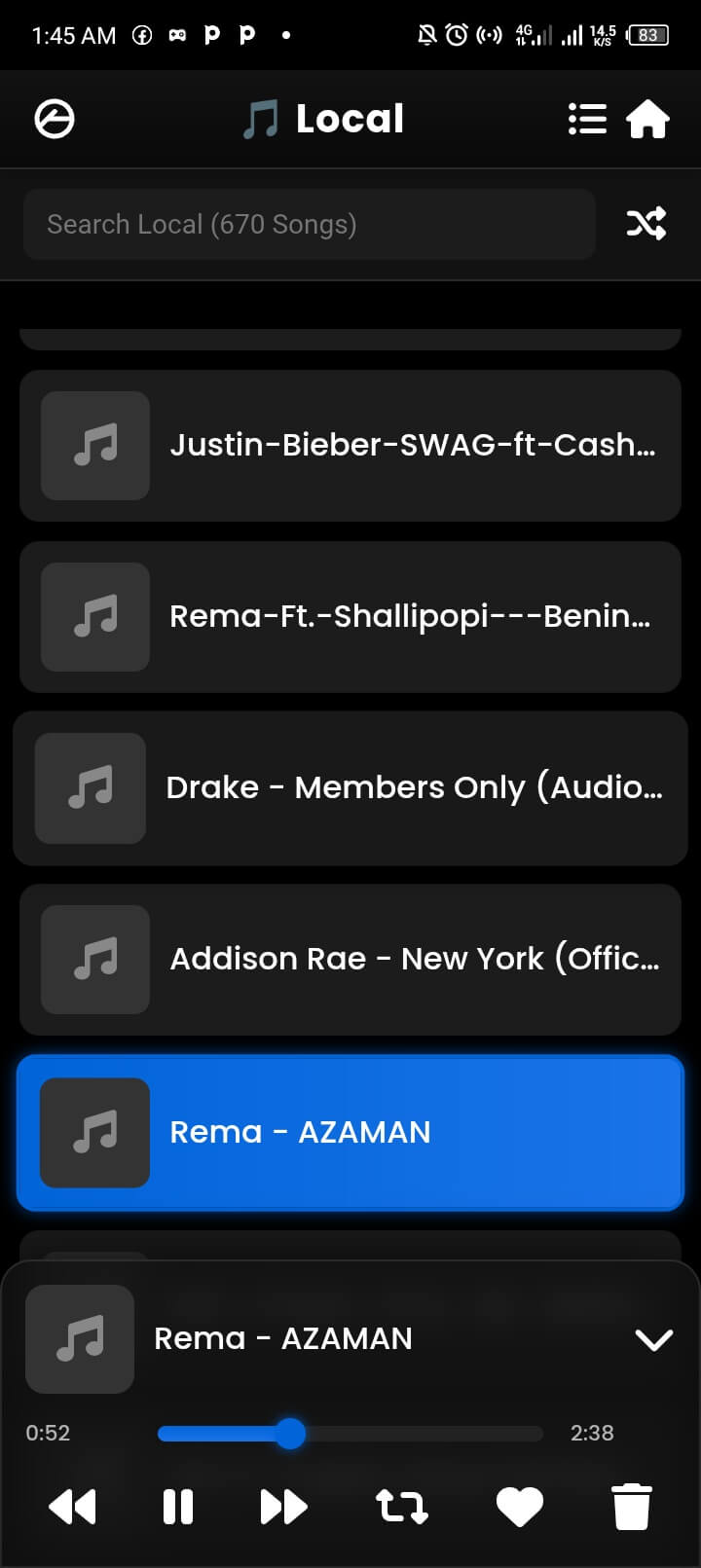This screenshot has height=1568, width=701.
Task: Skip to the previous track
Action: click(x=73, y=1506)
